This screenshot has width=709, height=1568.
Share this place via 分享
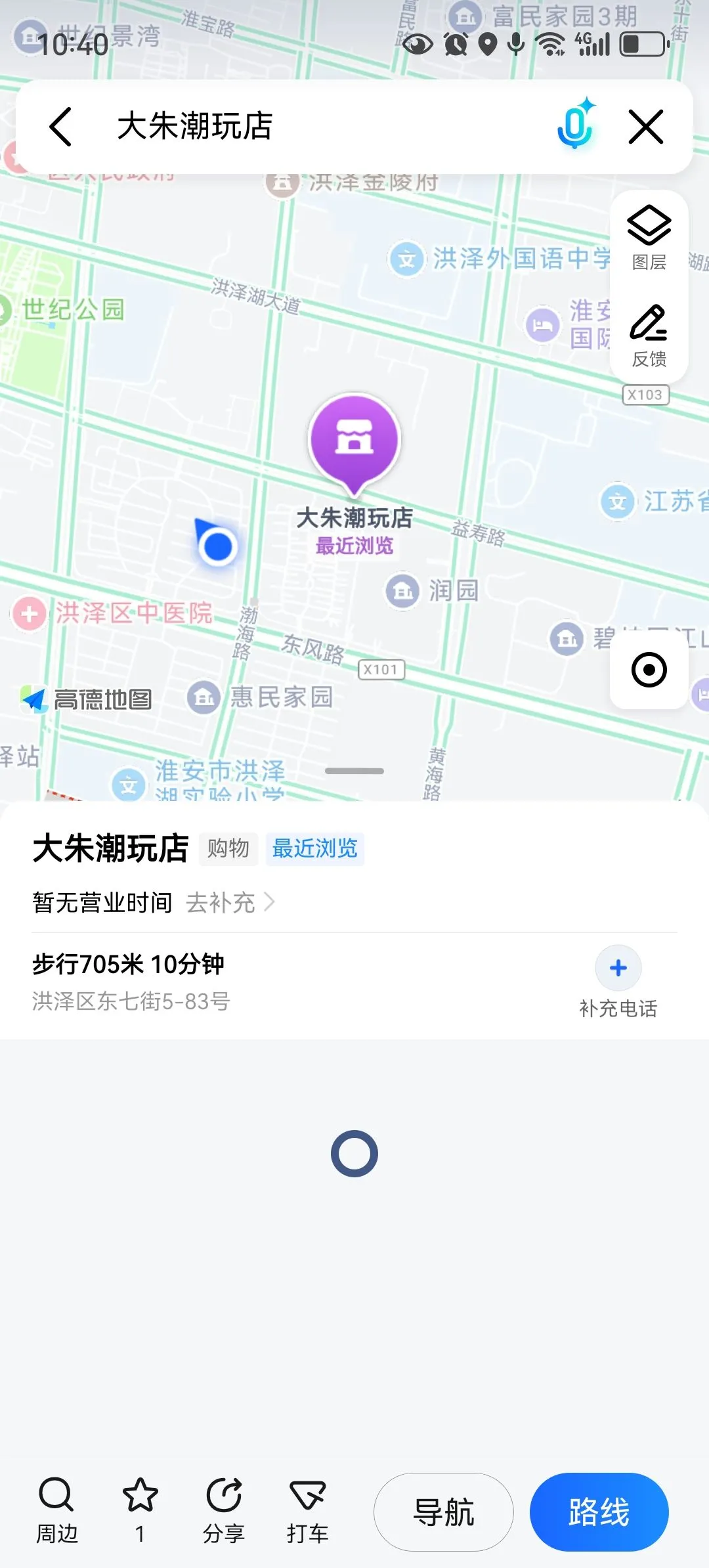click(224, 1511)
